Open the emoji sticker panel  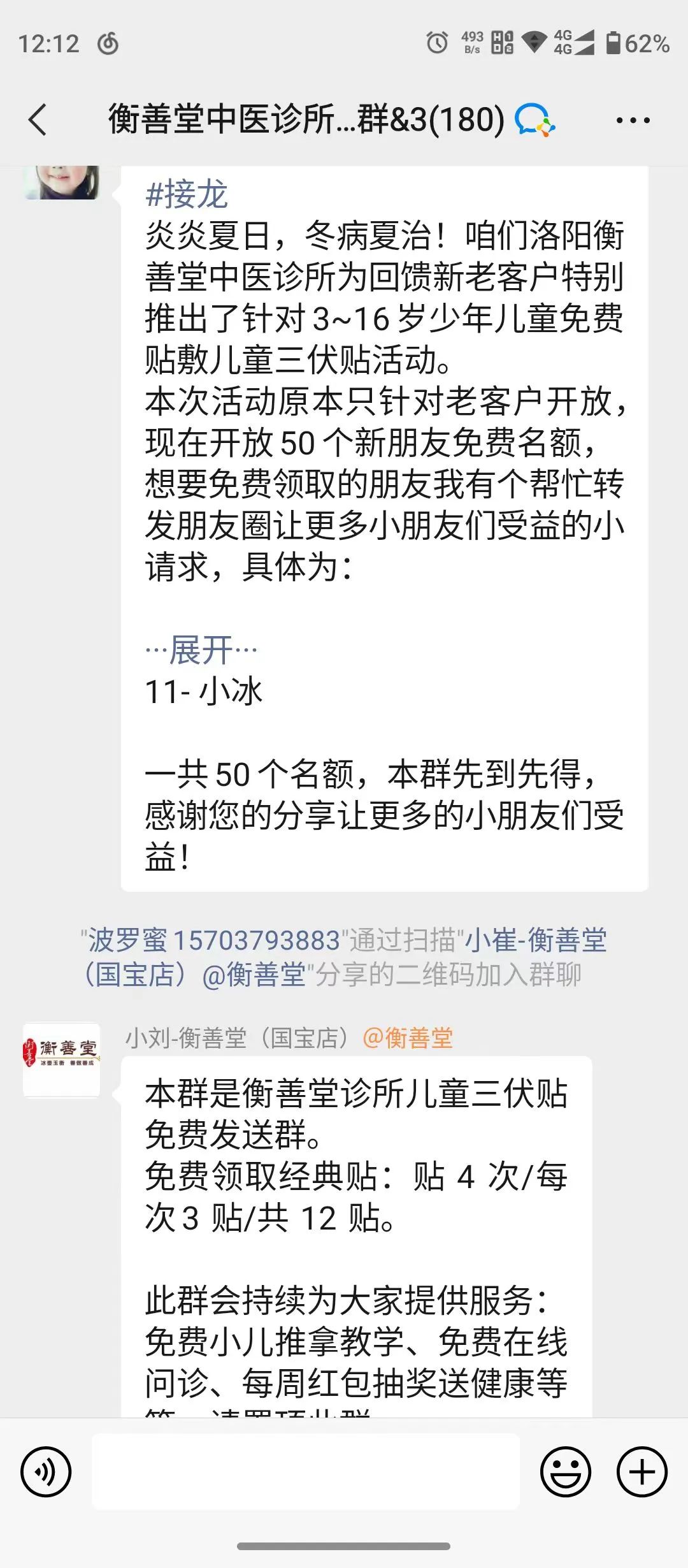coord(565,1472)
